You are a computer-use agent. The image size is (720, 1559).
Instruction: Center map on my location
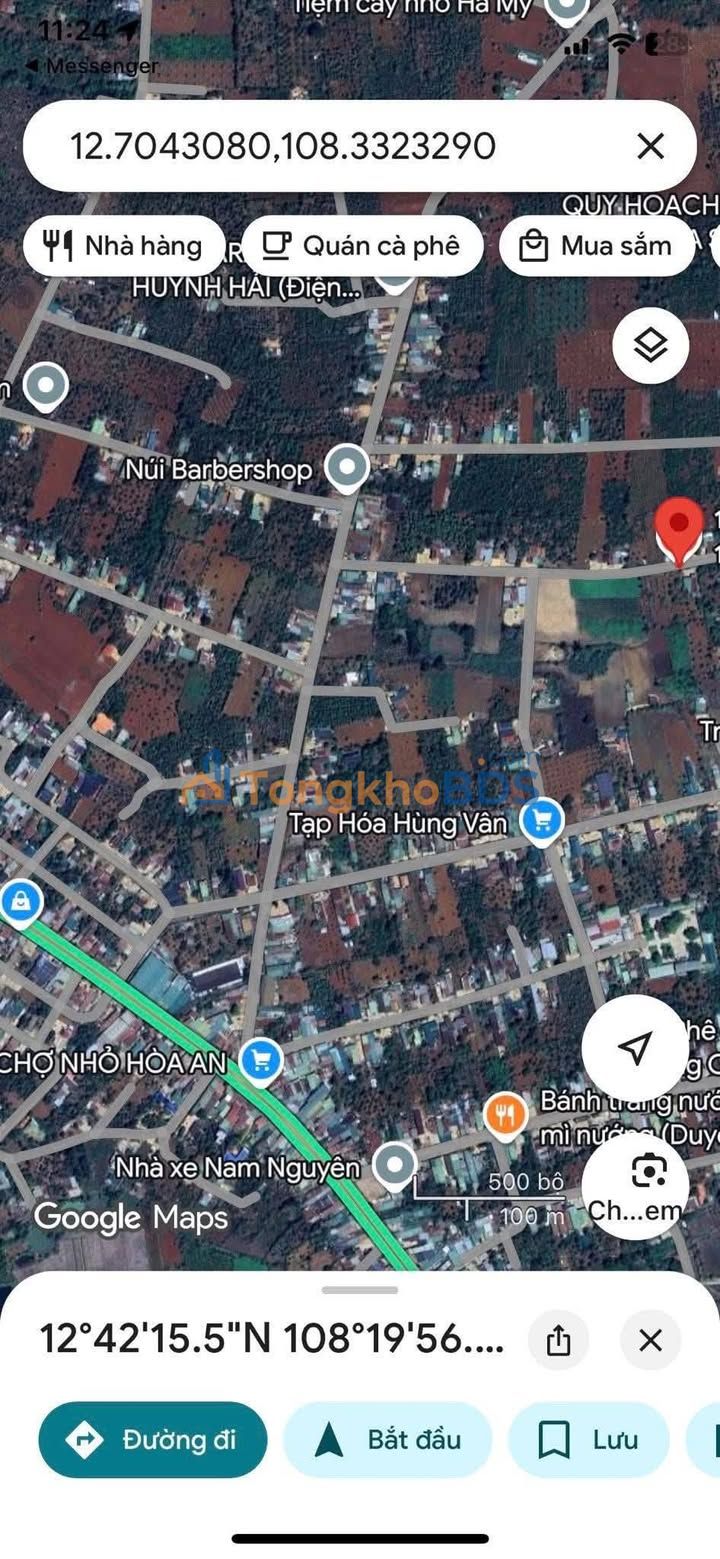click(635, 1047)
